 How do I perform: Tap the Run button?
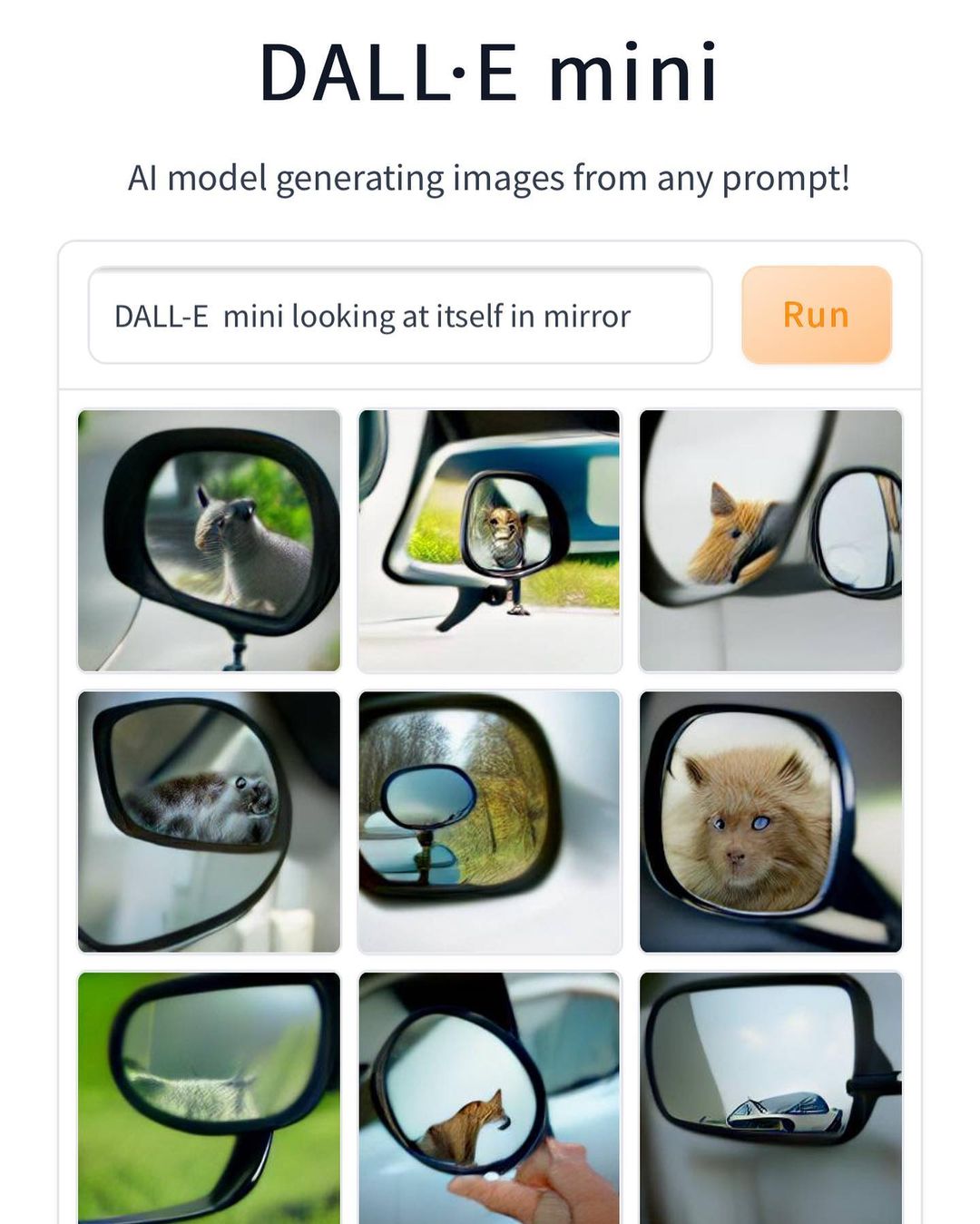coord(816,315)
